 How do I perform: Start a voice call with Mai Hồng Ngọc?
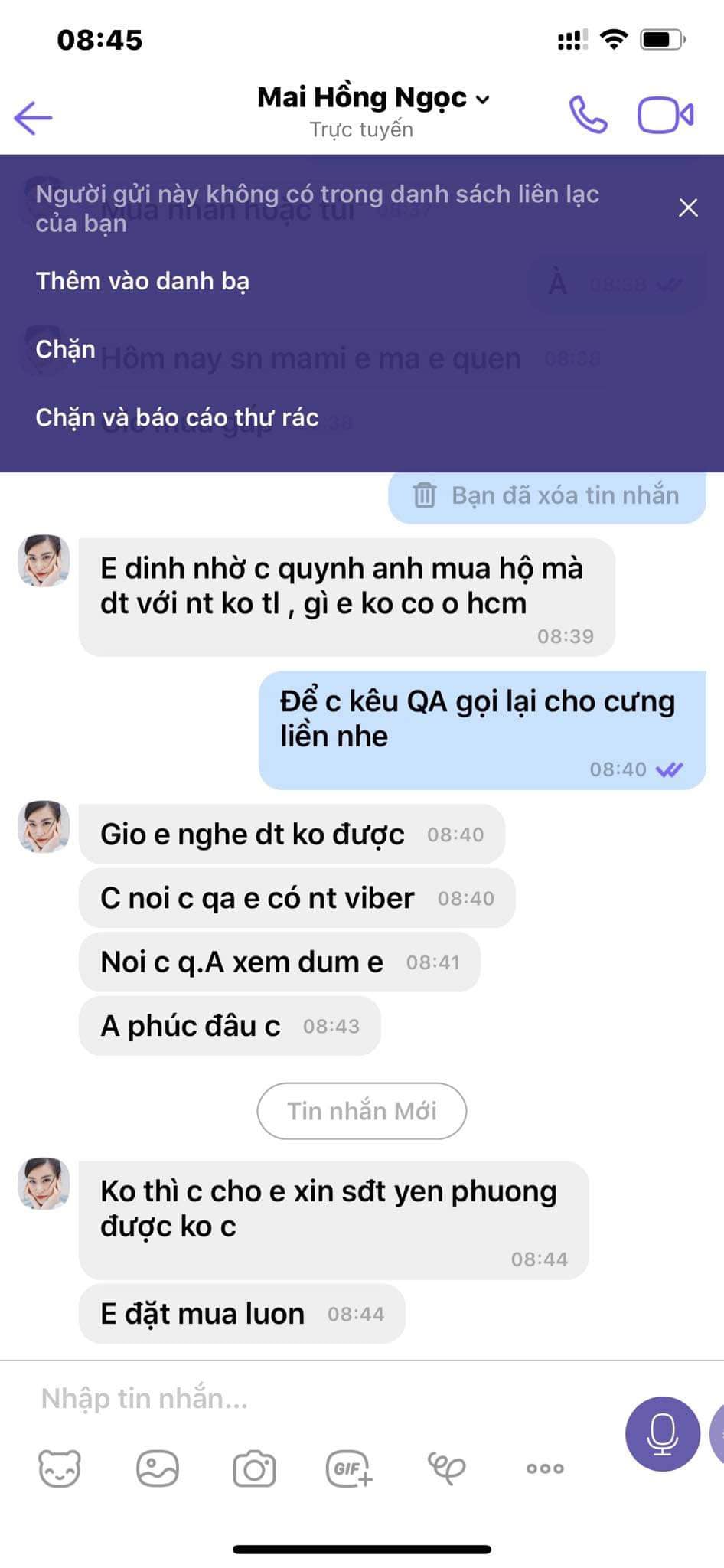pyautogui.click(x=588, y=116)
